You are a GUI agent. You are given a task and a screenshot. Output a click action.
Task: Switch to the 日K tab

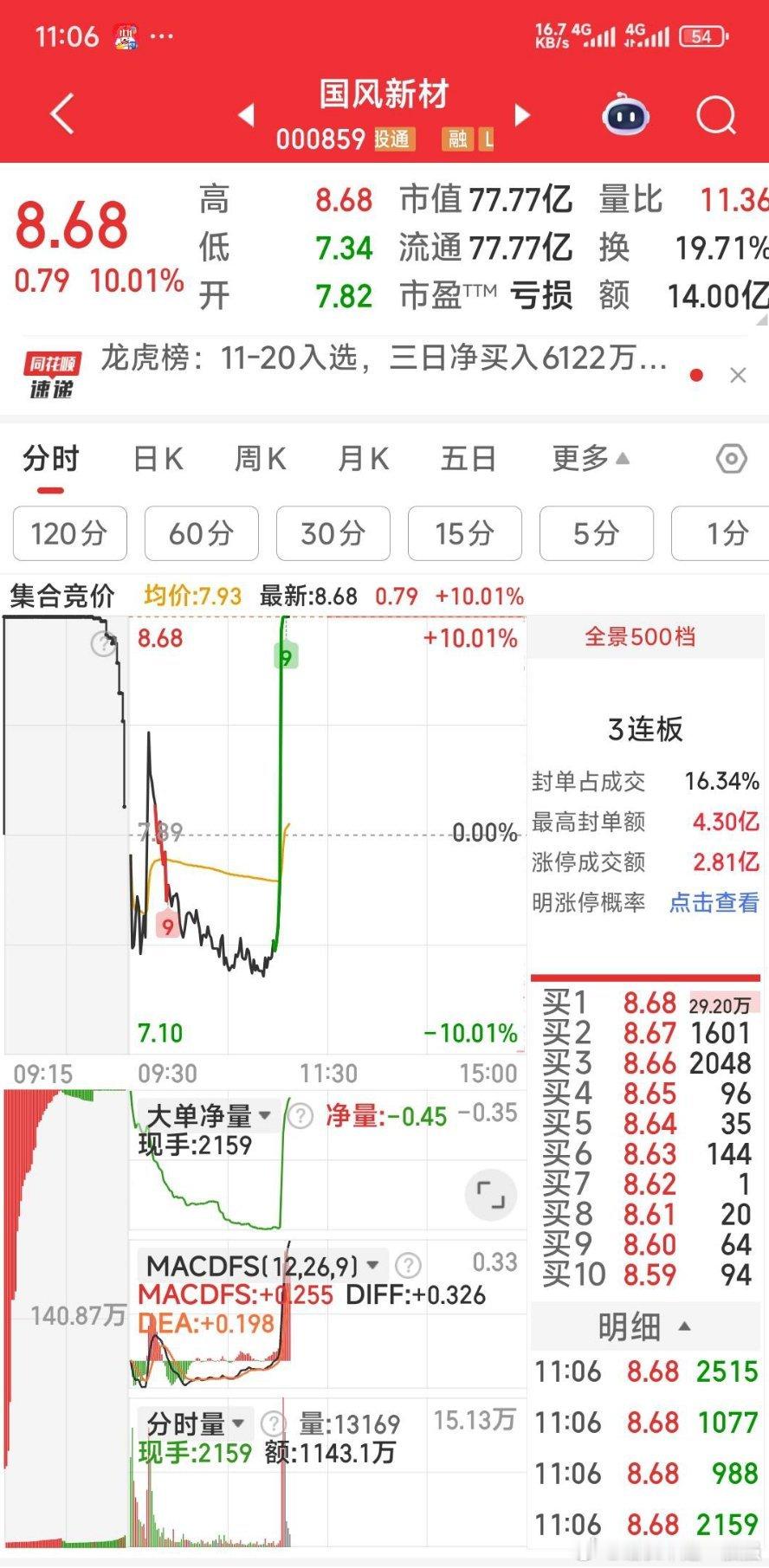coord(157,460)
